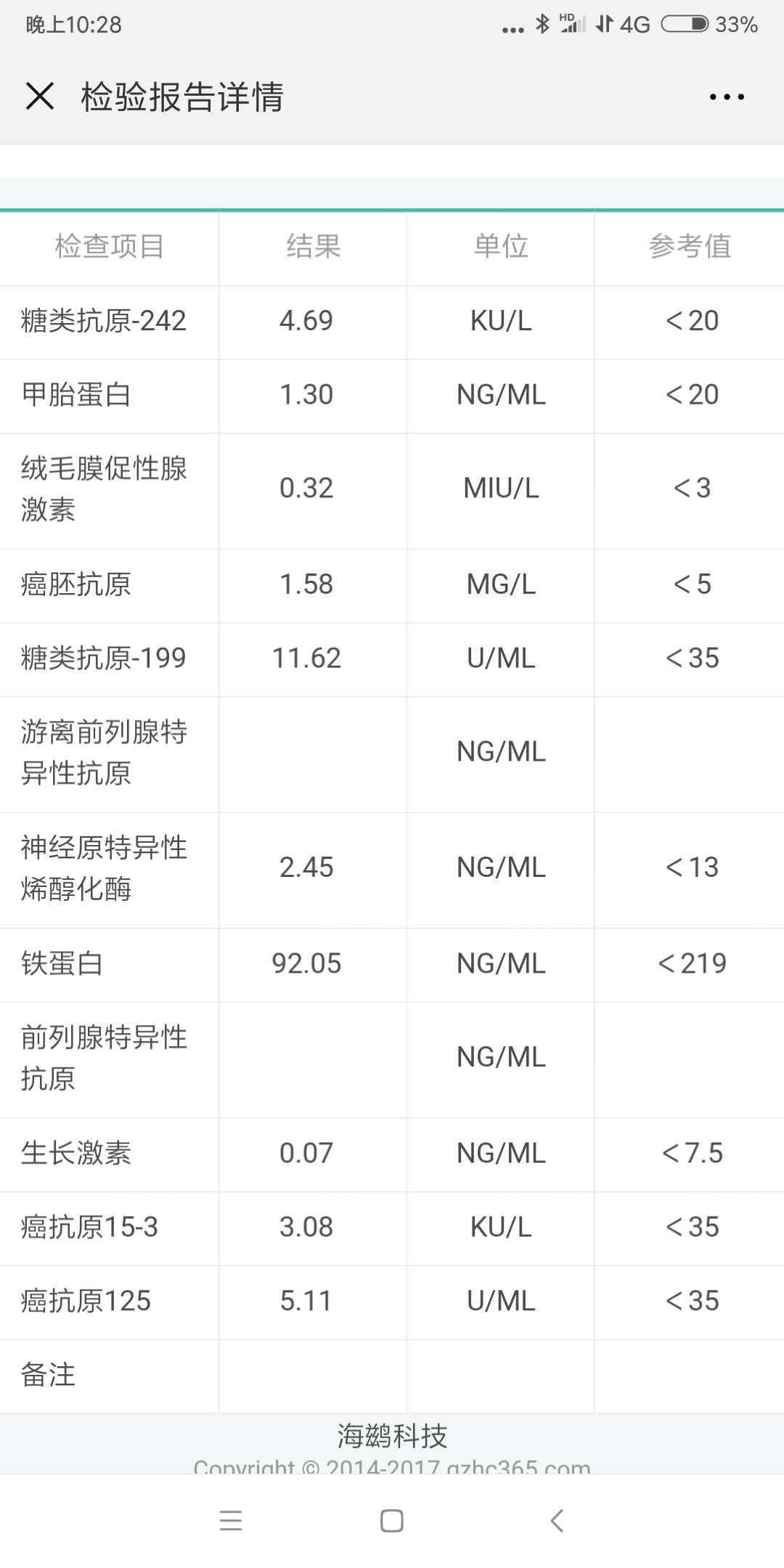Viewport: 784px width, 1568px height.
Task: Tap the Copyright gzhc365.com text
Action: pos(392,1466)
